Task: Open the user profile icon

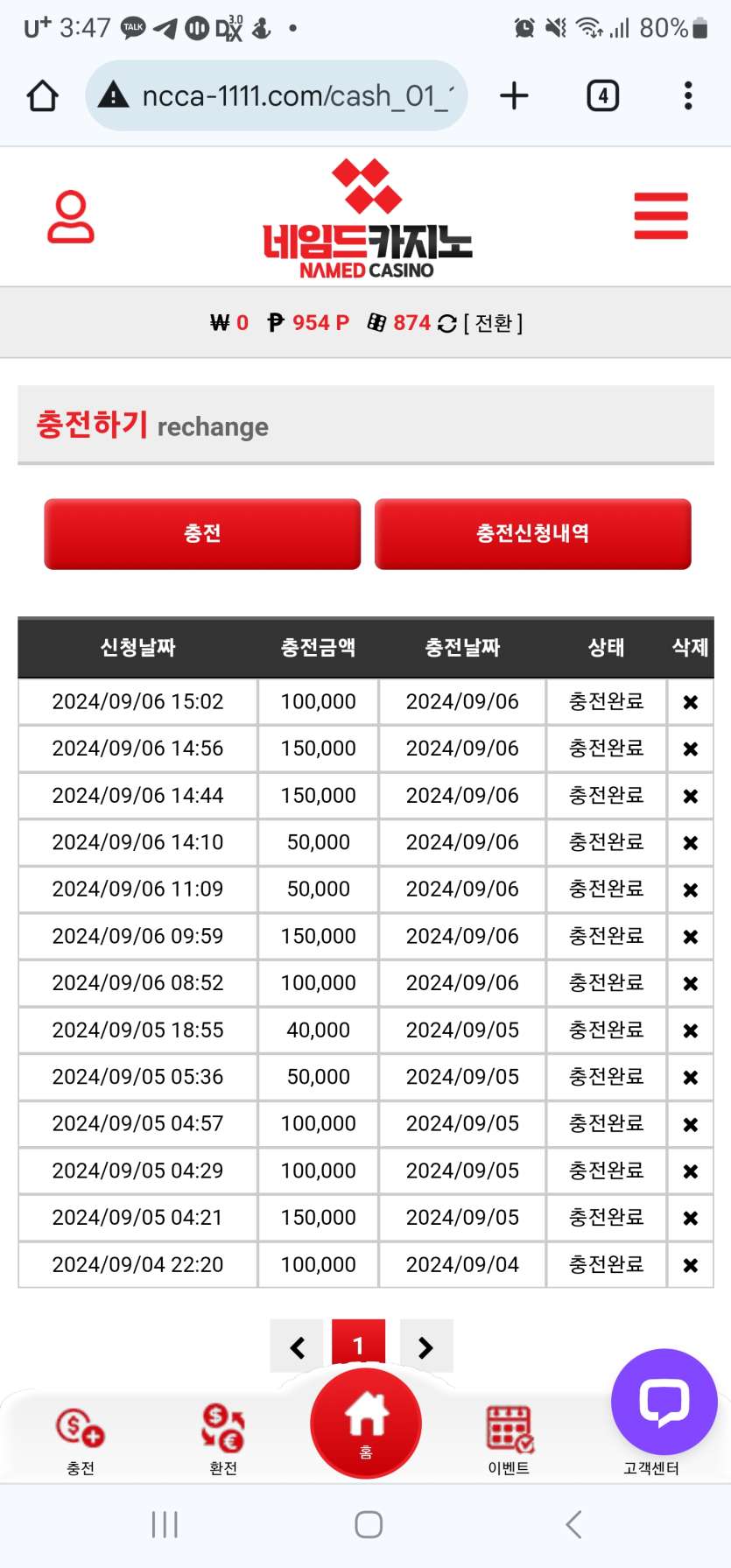Action: click(x=70, y=216)
